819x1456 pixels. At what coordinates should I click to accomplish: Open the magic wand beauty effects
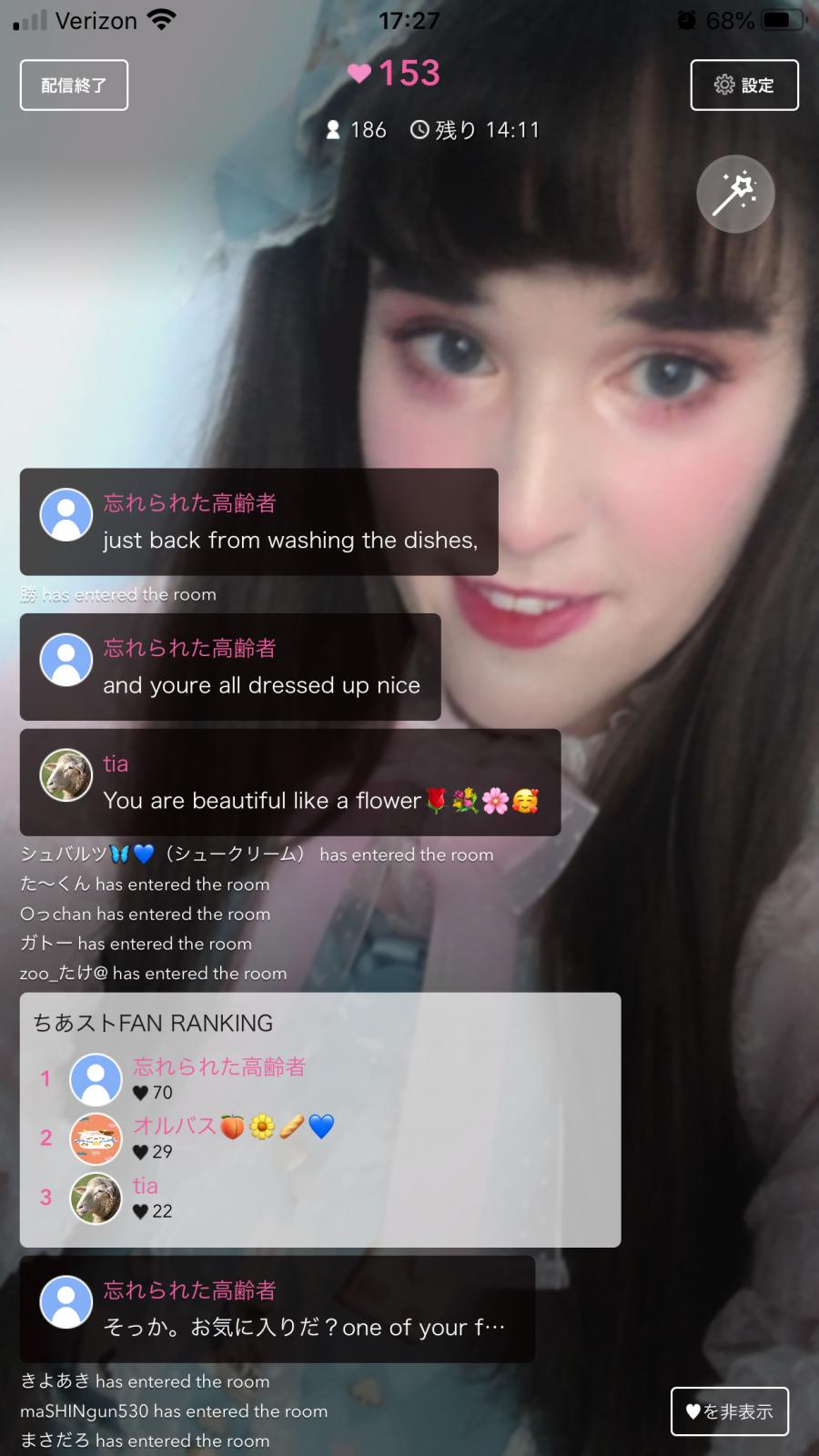point(735,194)
